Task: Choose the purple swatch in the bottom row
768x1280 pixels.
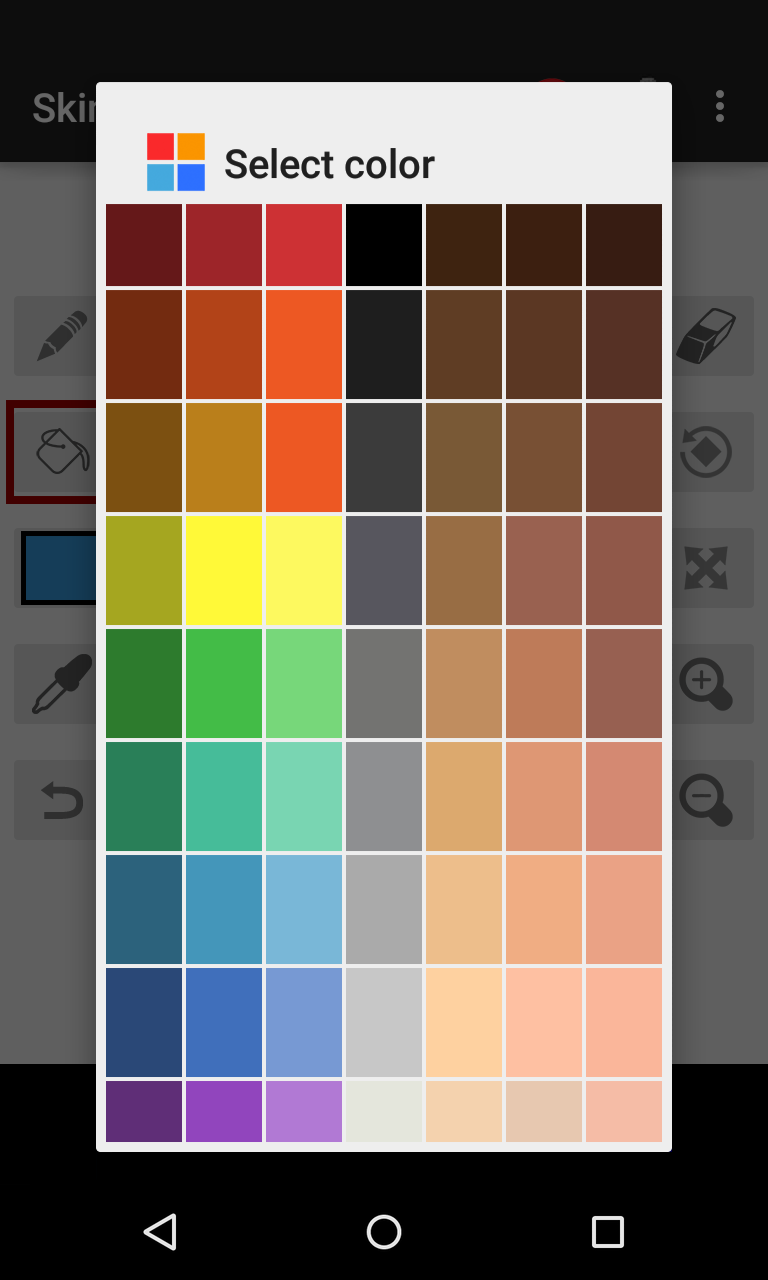Action: (224, 1111)
